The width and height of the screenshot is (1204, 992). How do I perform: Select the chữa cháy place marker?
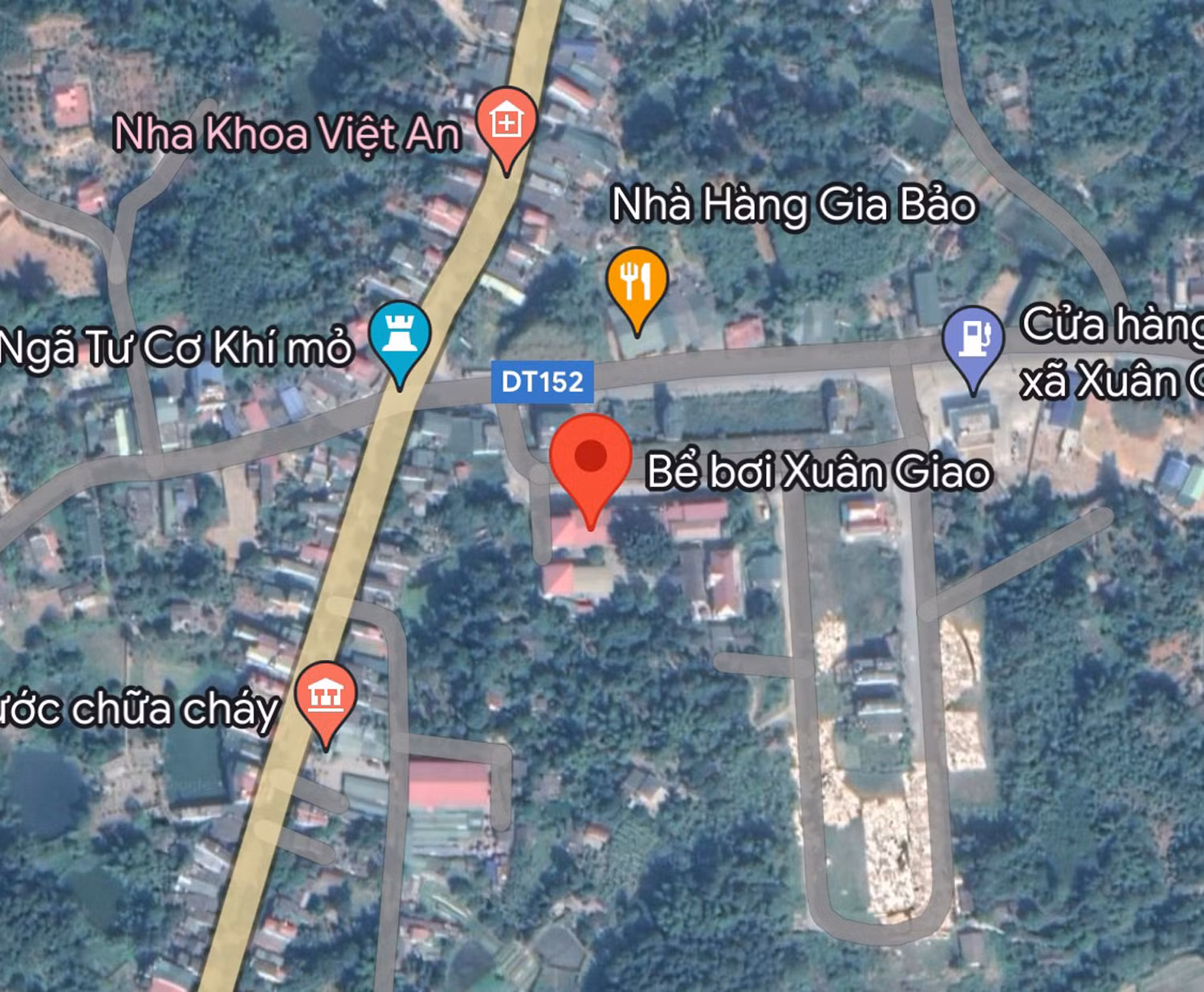pos(325,697)
